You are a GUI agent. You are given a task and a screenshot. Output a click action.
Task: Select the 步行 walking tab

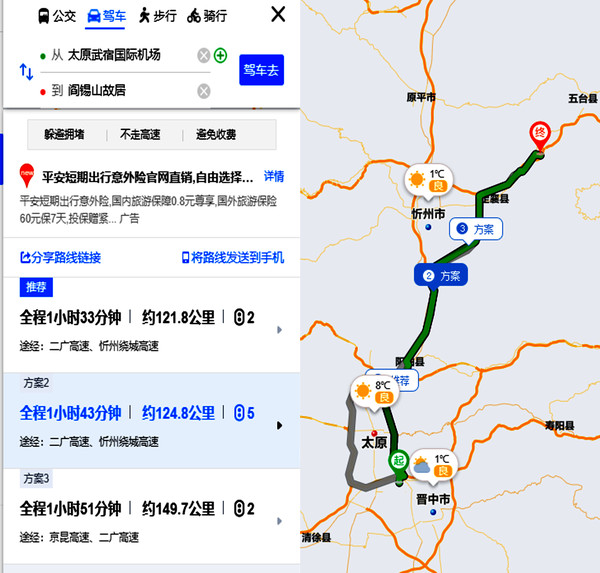coord(157,16)
